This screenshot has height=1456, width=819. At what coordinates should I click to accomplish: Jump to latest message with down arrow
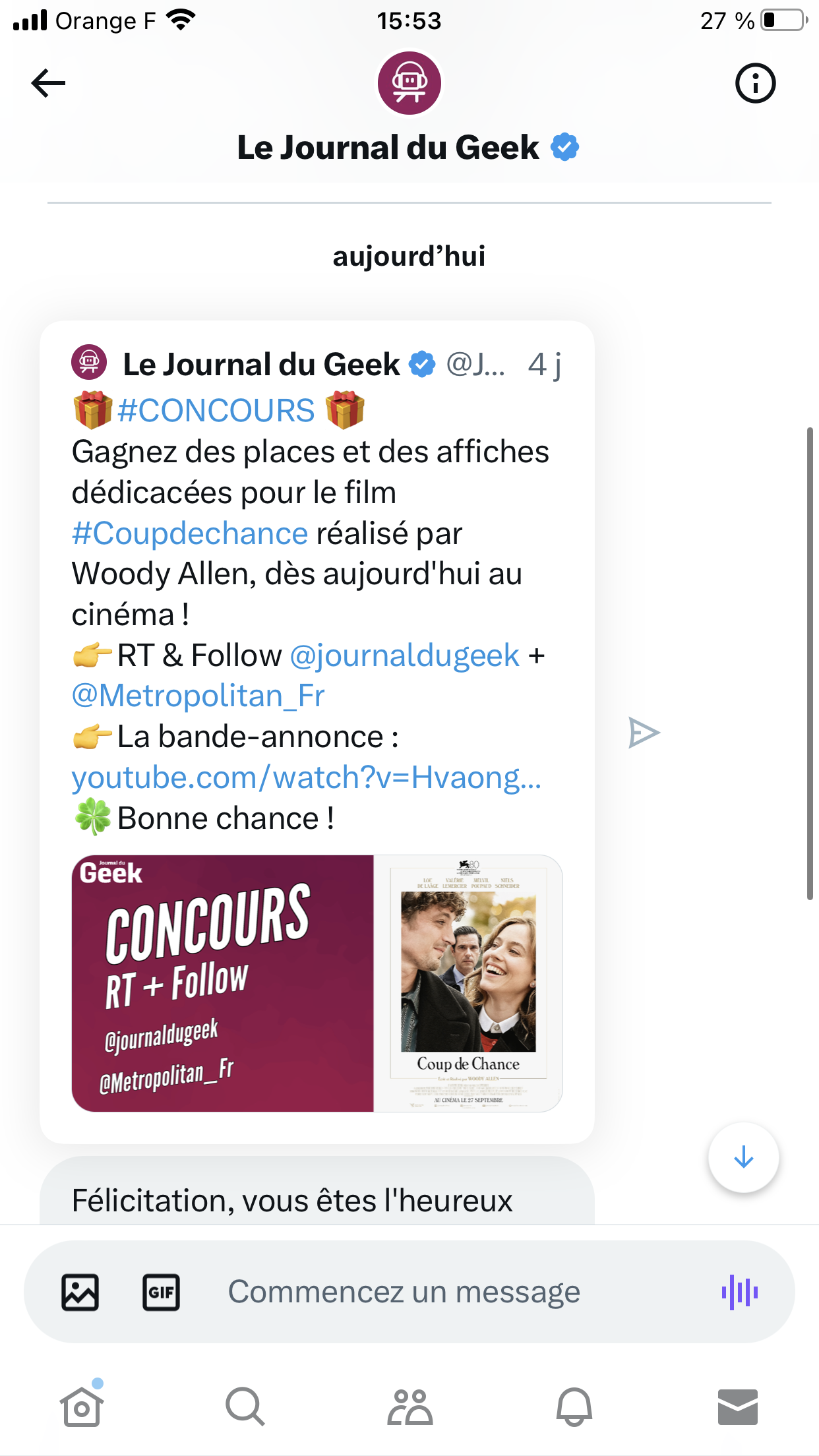tap(743, 1157)
